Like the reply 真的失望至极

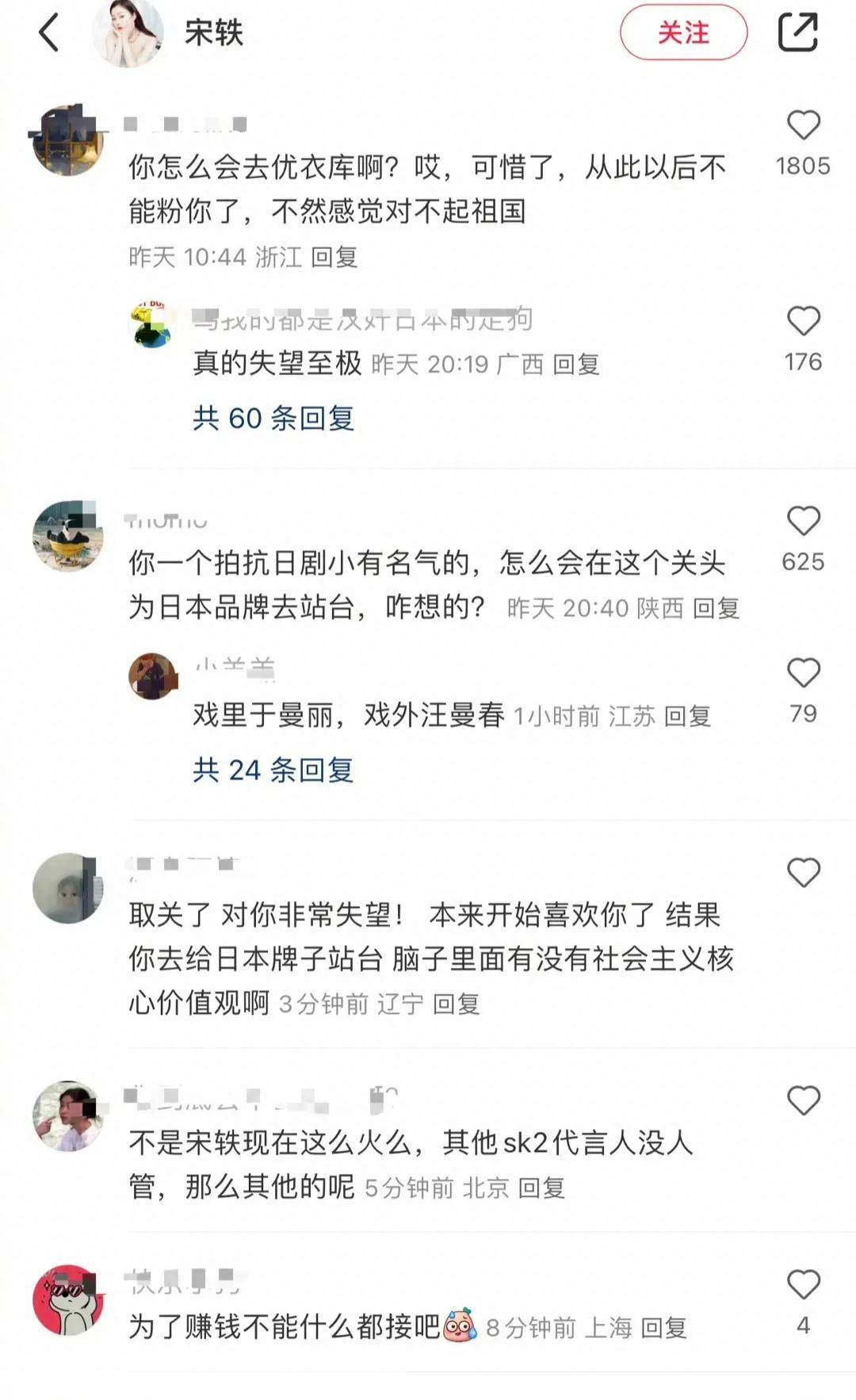tap(803, 321)
